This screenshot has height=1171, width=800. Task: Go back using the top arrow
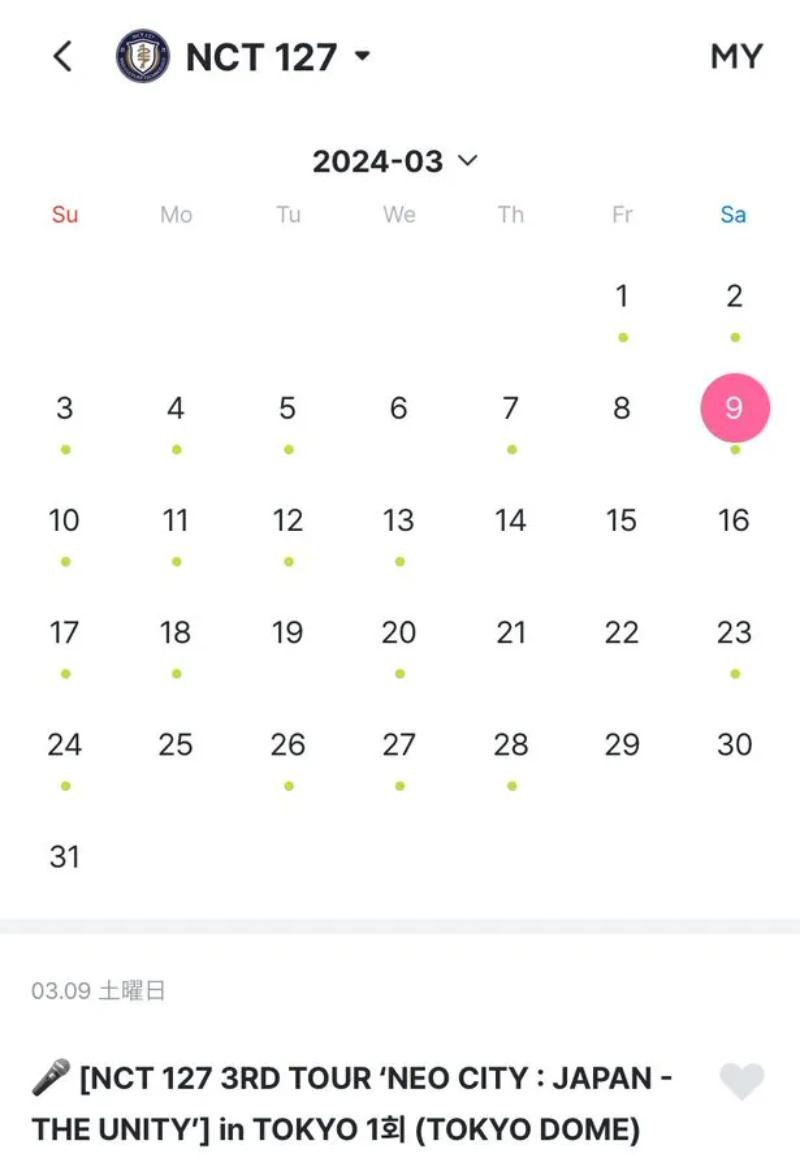click(62, 56)
